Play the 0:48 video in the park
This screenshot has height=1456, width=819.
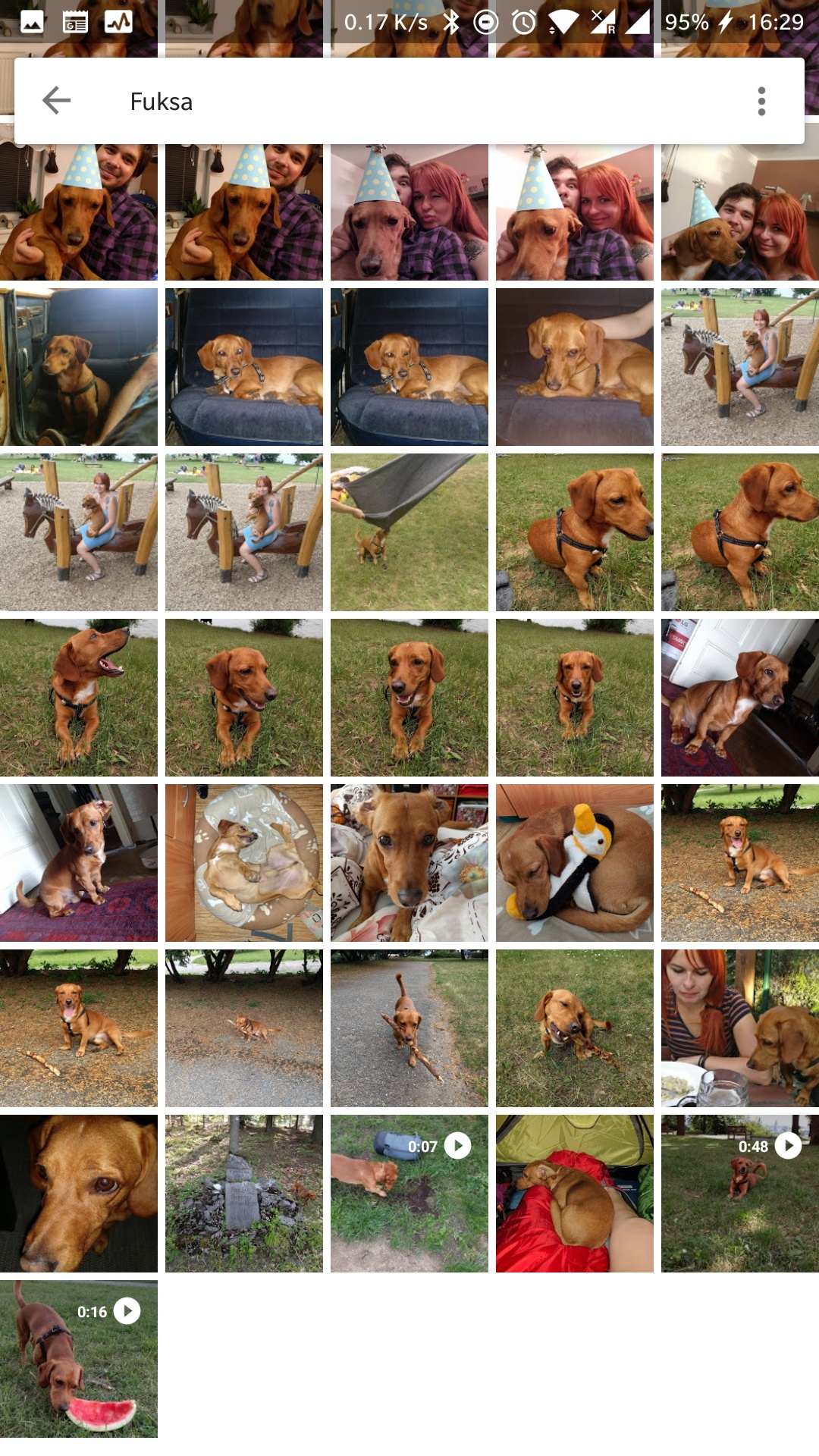pyautogui.click(x=740, y=1194)
